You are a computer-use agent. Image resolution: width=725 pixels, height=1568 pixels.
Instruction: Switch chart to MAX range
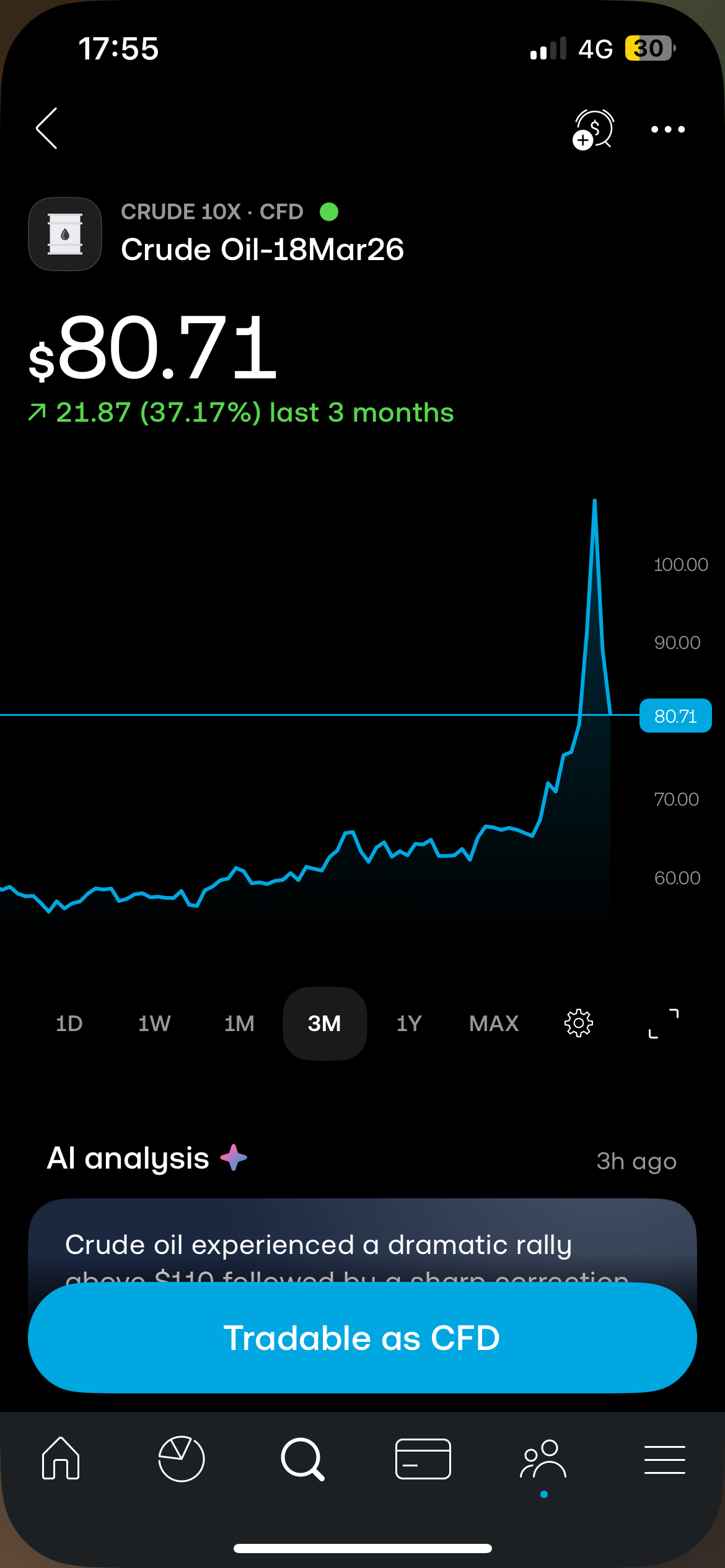pos(494,1024)
